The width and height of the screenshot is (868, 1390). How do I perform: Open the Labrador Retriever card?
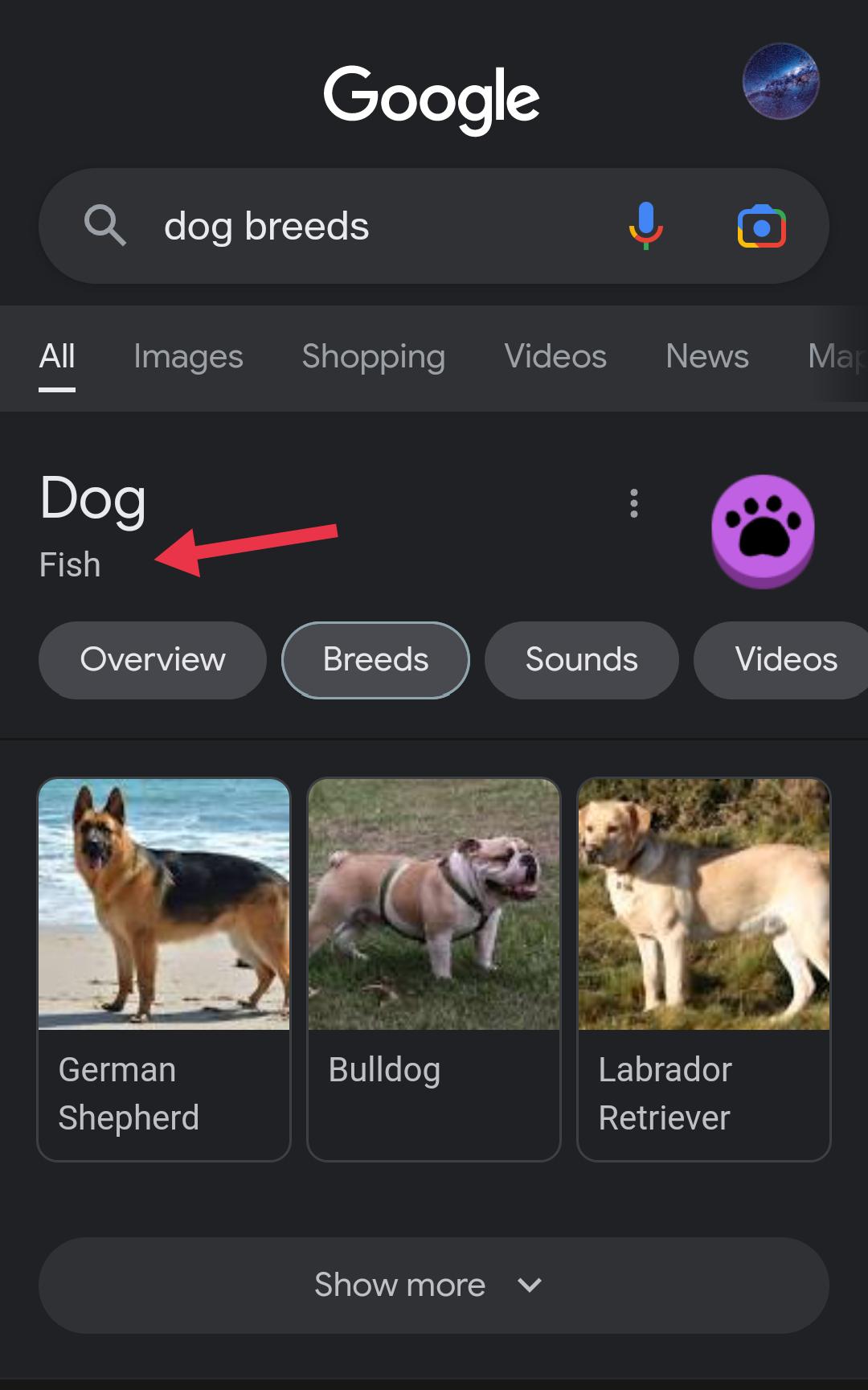pyautogui.click(x=704, y=969)
